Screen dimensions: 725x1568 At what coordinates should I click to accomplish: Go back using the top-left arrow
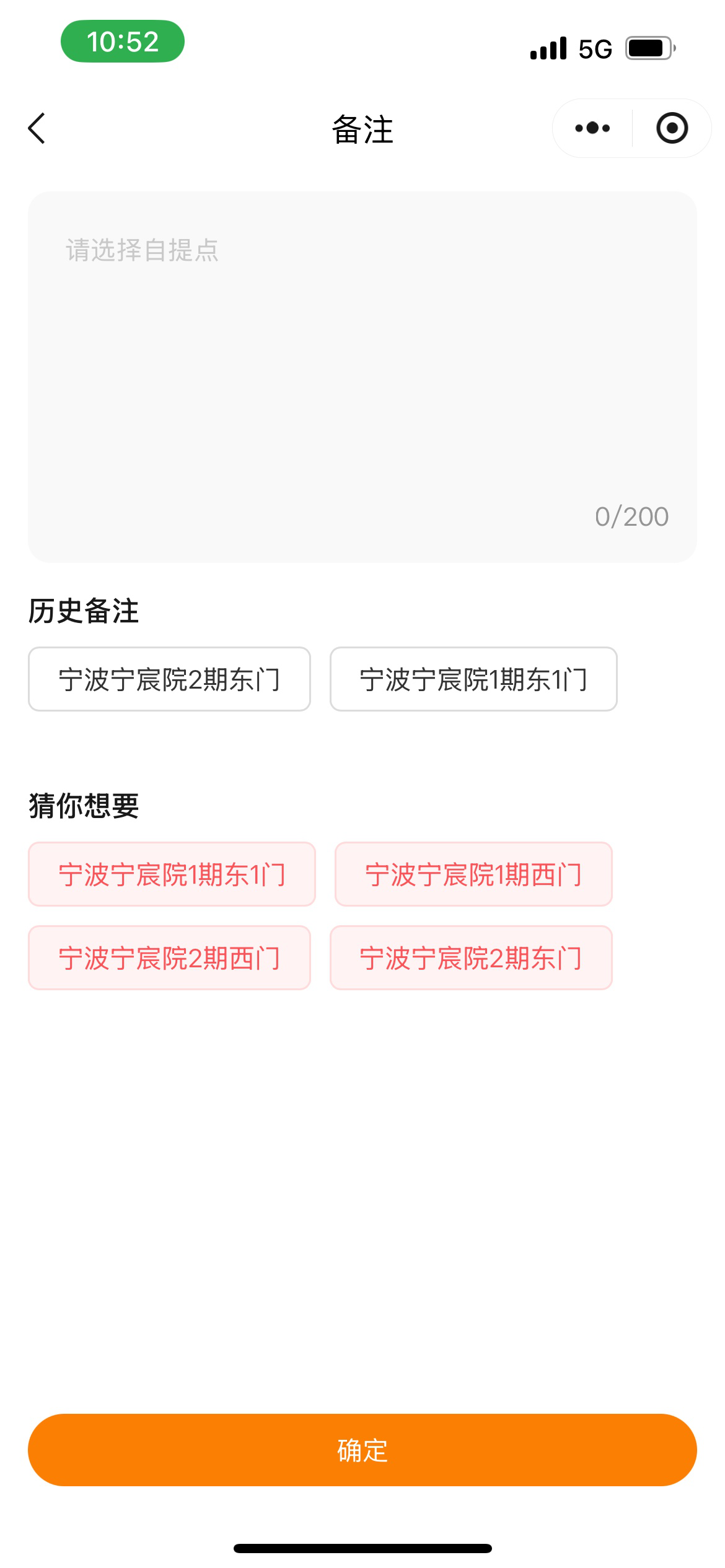click(37, 128)
